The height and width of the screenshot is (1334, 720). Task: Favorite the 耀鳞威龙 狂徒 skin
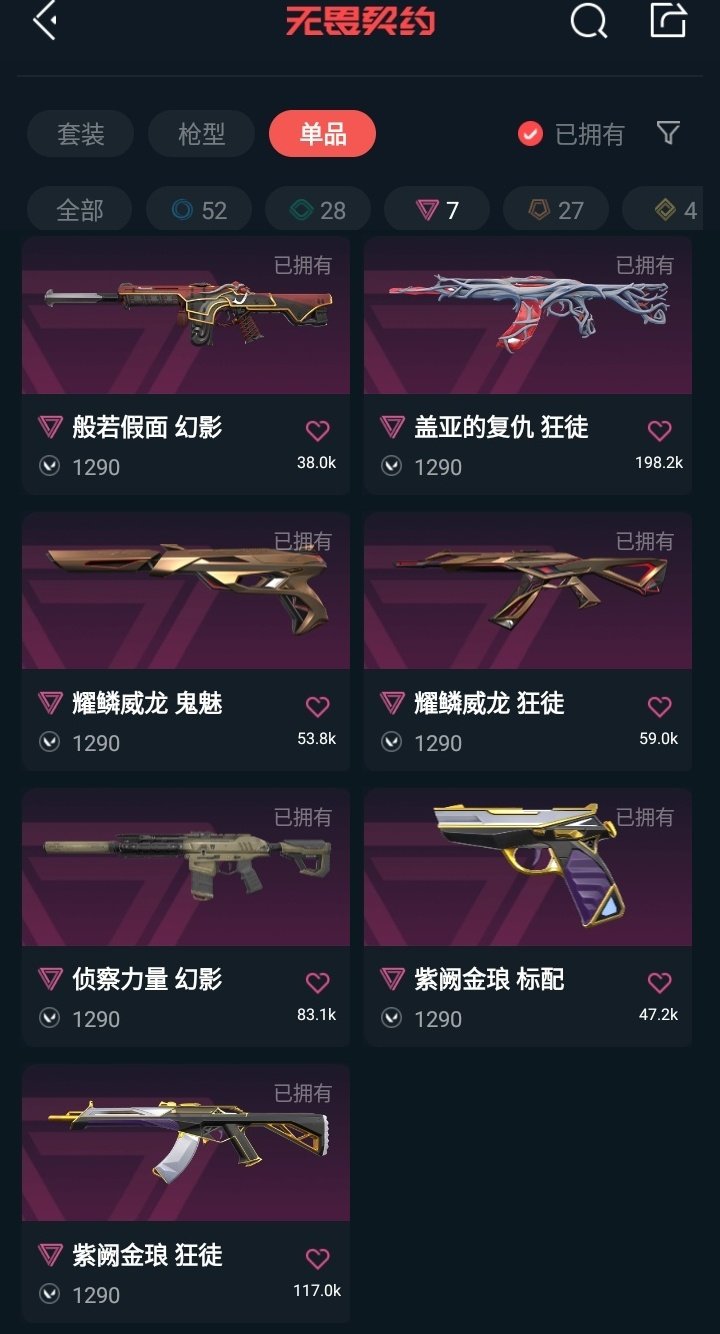659,707
